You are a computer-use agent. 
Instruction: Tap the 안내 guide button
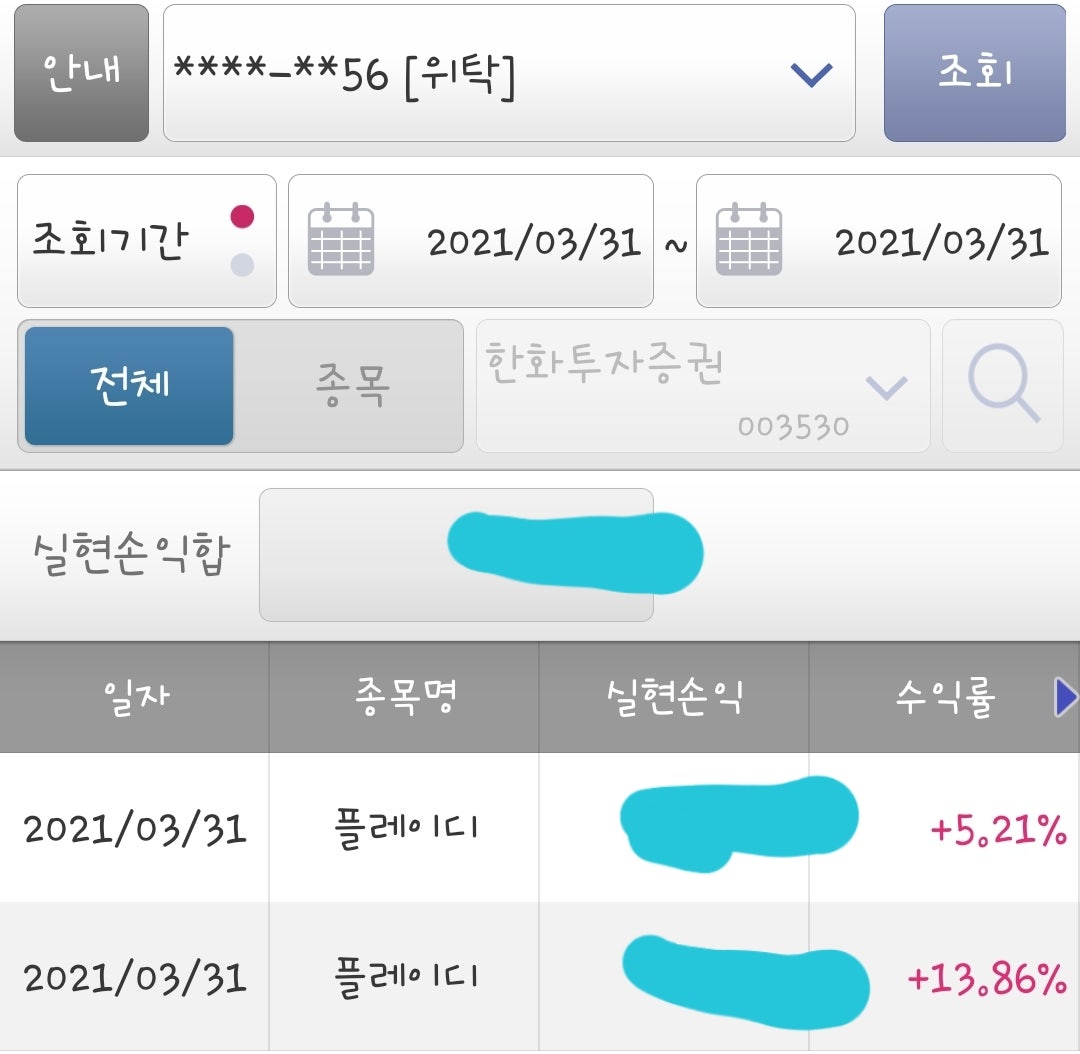(81, 73)
